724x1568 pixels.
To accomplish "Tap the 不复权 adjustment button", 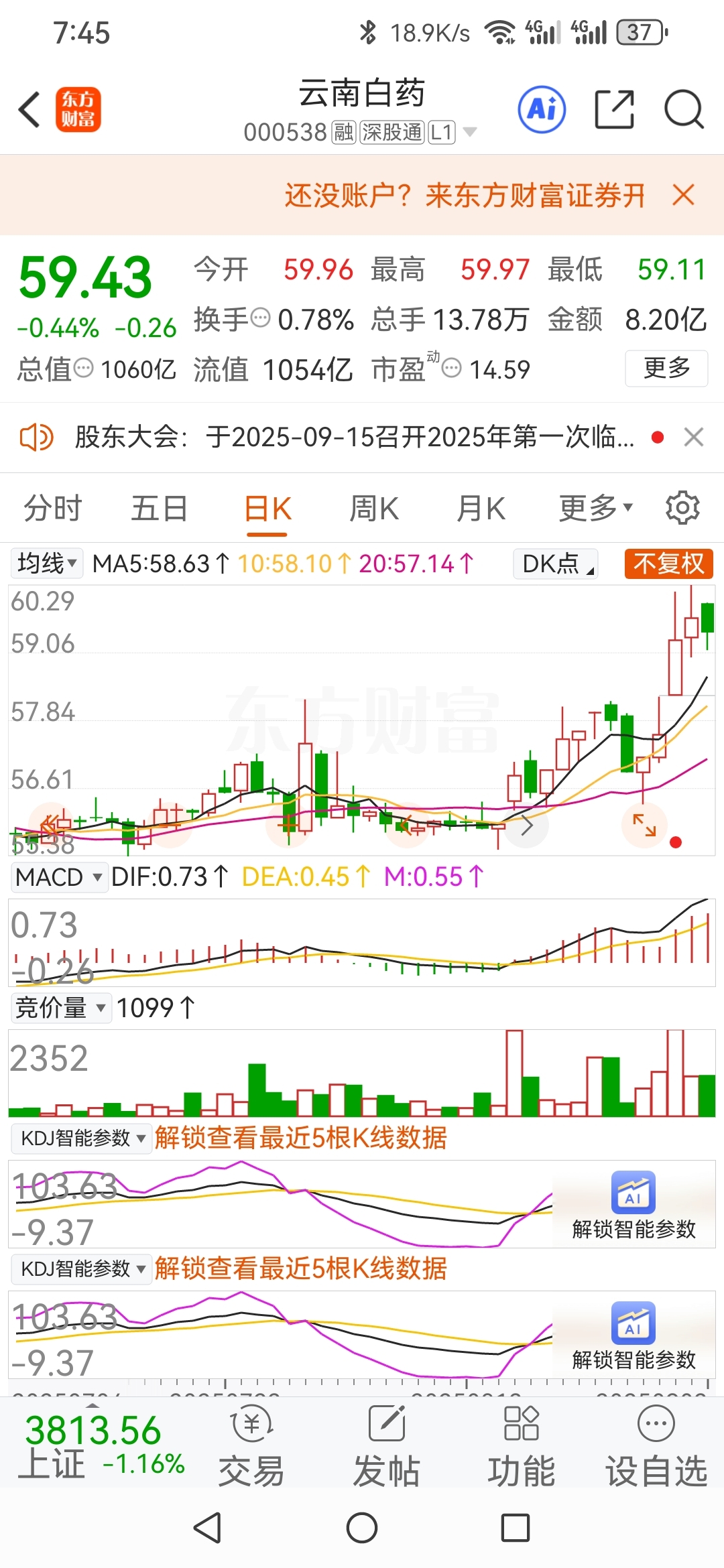I will coord(669,564).
